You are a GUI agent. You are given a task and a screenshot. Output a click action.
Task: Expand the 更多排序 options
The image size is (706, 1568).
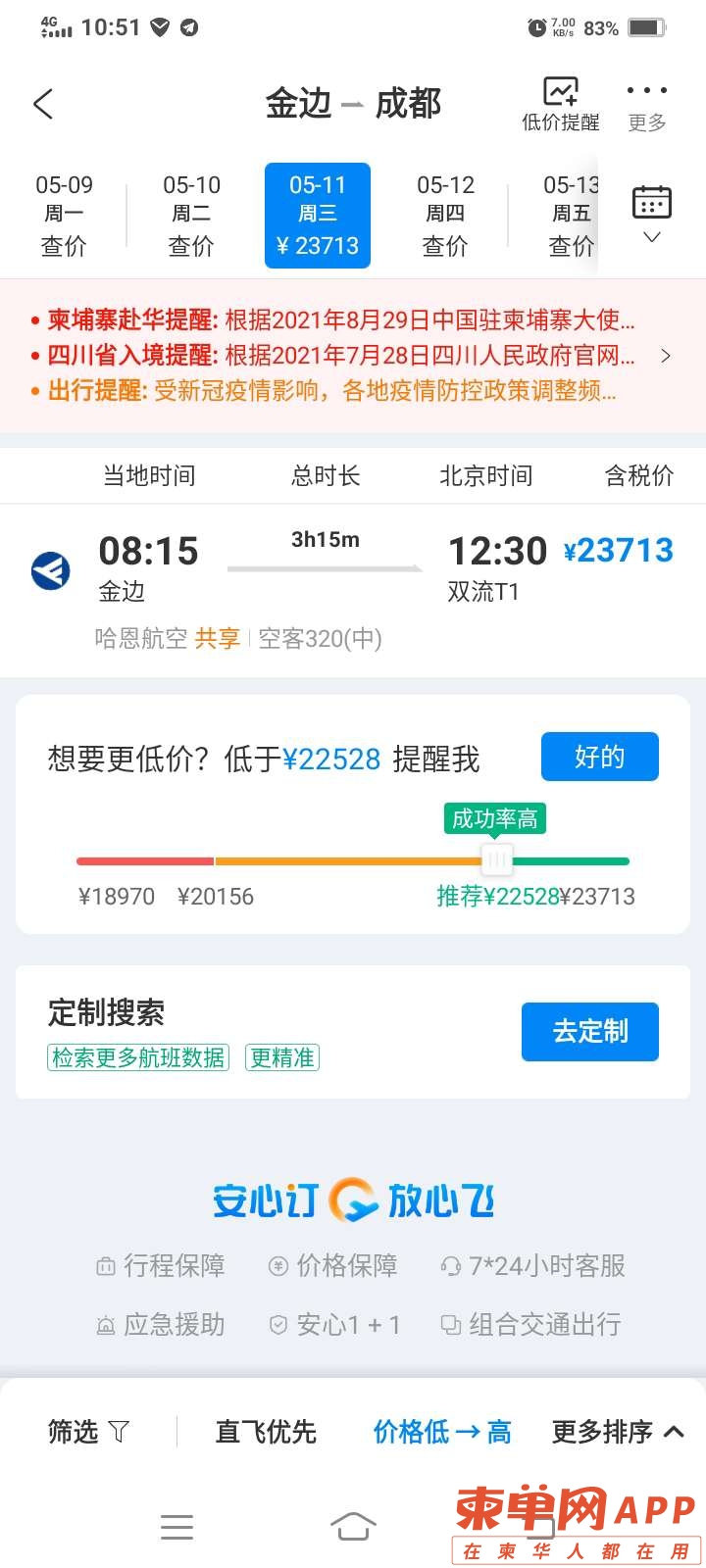tap(617, 1432)
